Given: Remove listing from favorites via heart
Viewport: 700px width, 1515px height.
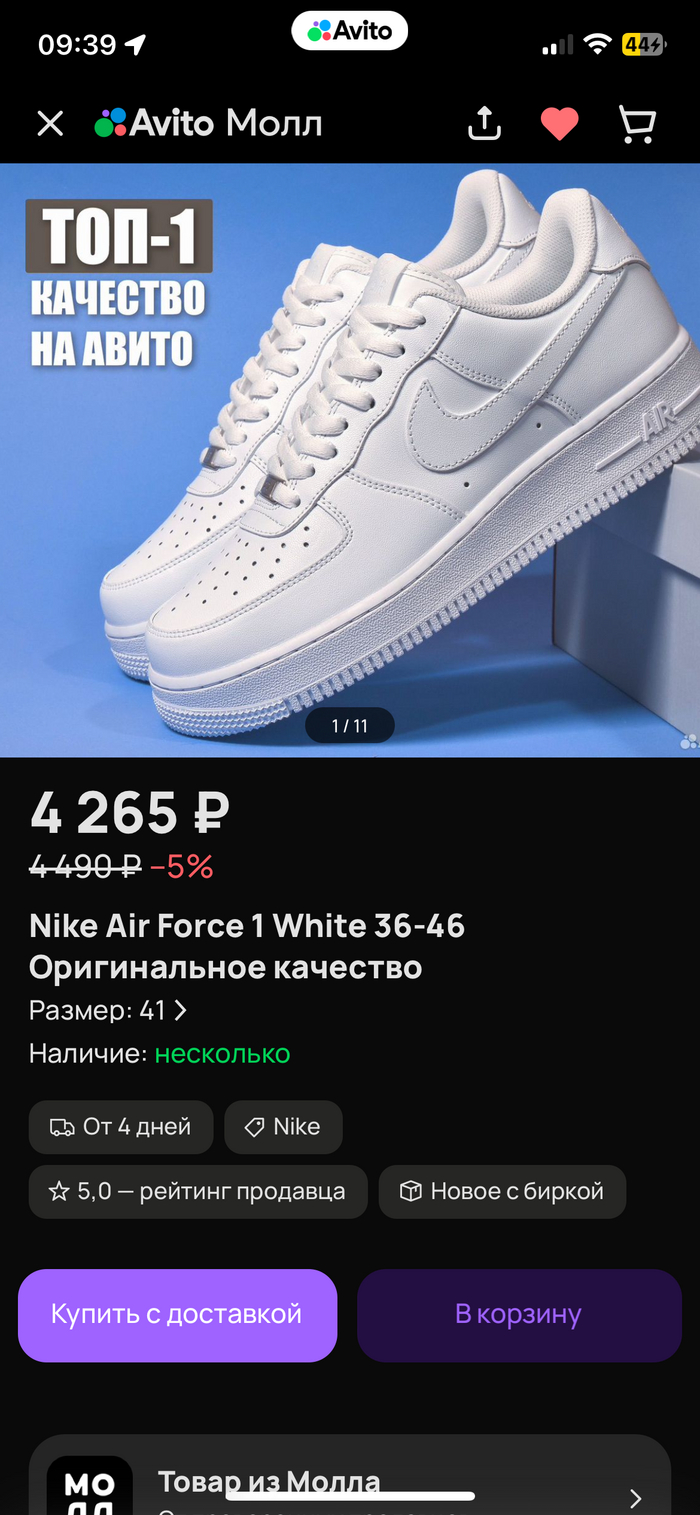Looking at the screenshot, I should 559,124.
